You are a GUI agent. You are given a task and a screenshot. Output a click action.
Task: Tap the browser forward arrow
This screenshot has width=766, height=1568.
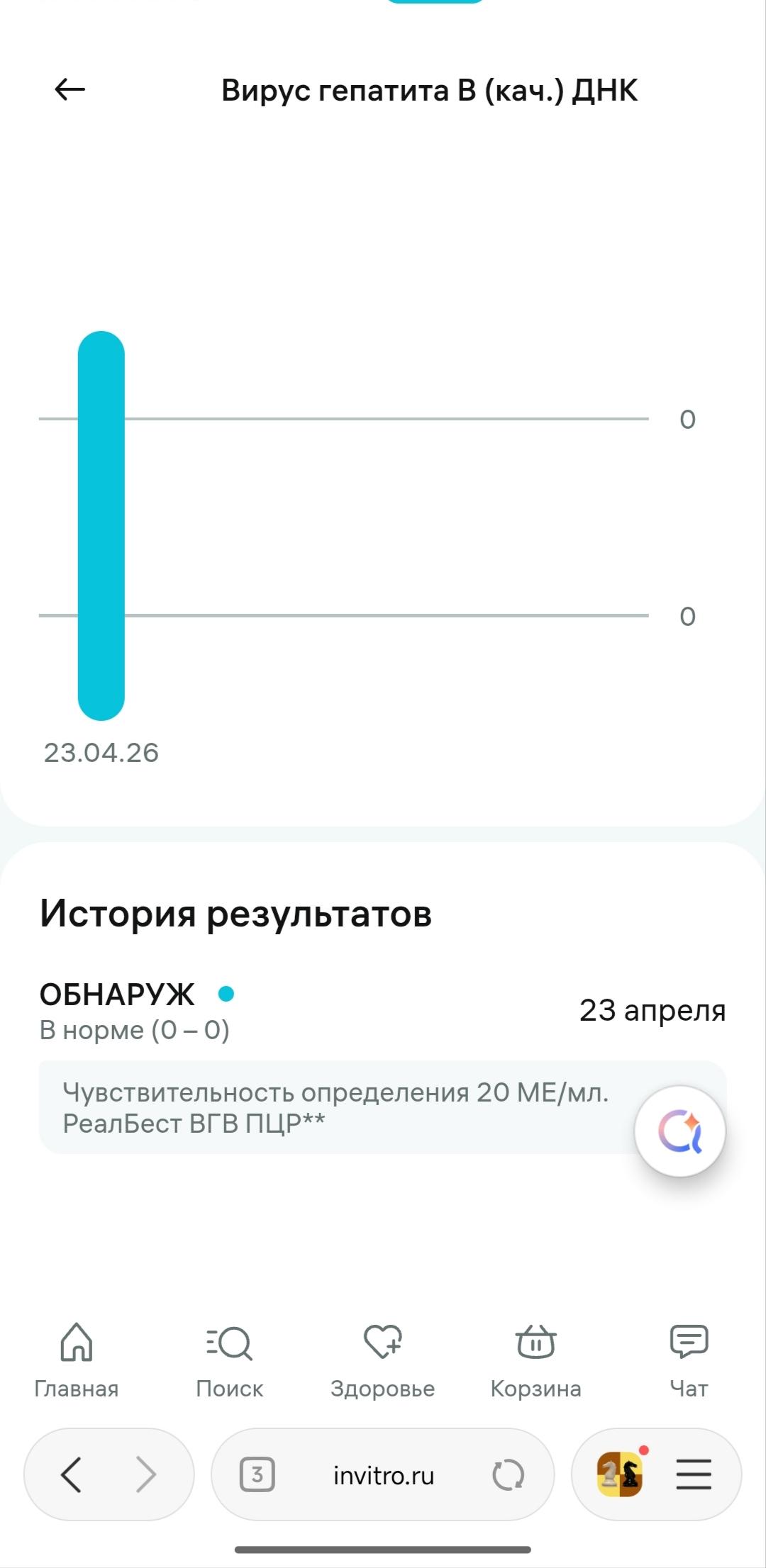click(x=145, y=1475)
